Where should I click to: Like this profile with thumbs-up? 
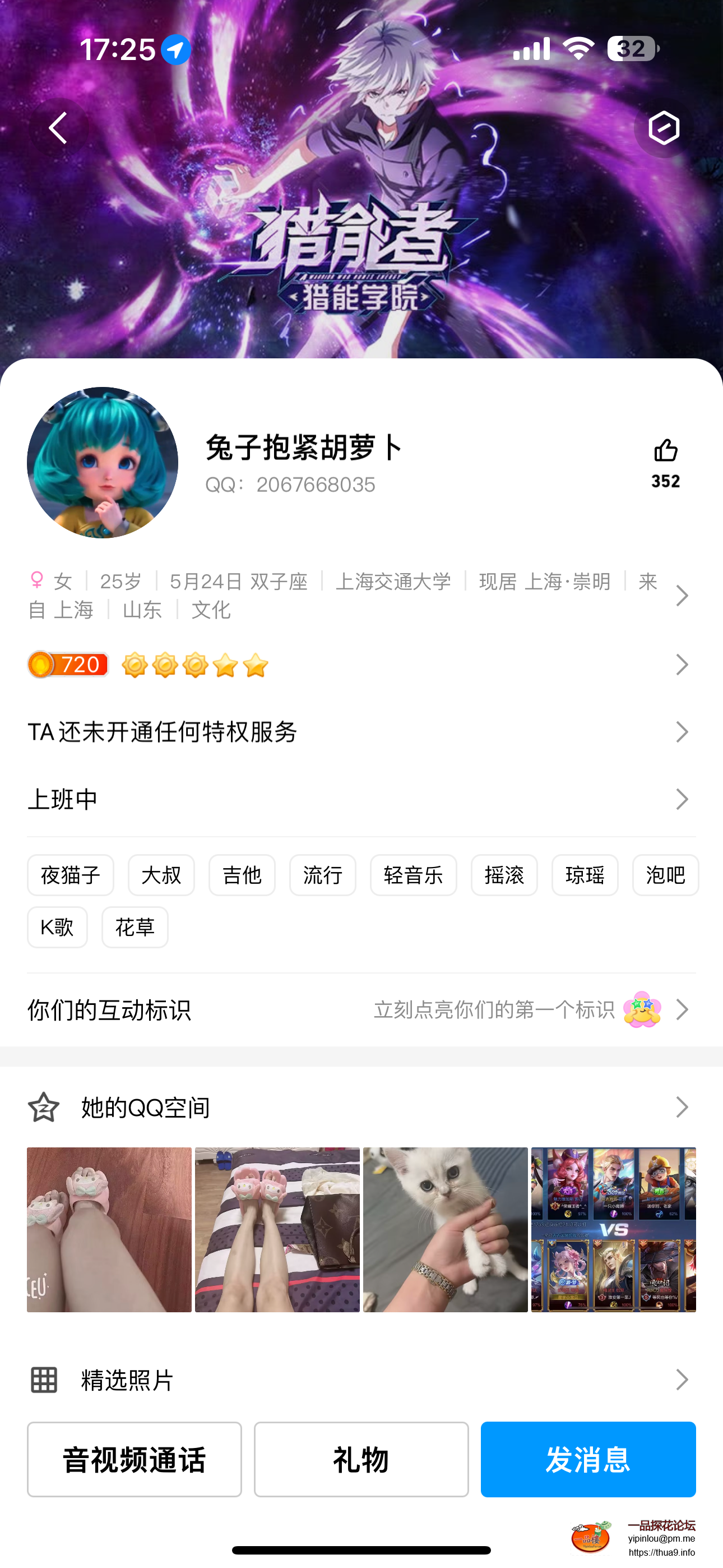point(665,451)
